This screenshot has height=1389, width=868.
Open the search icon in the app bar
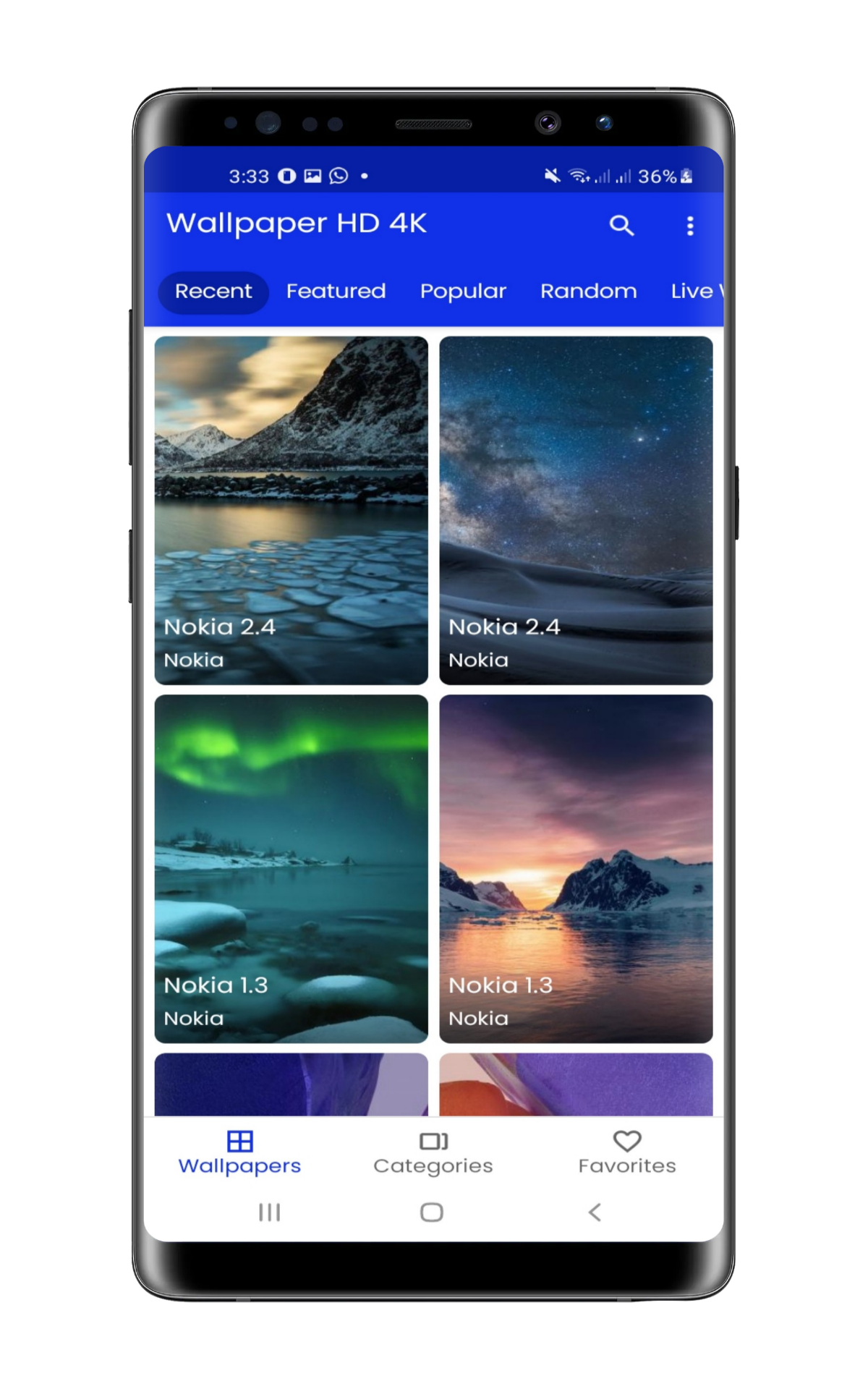pyautogui.click(x=621, y=226)
